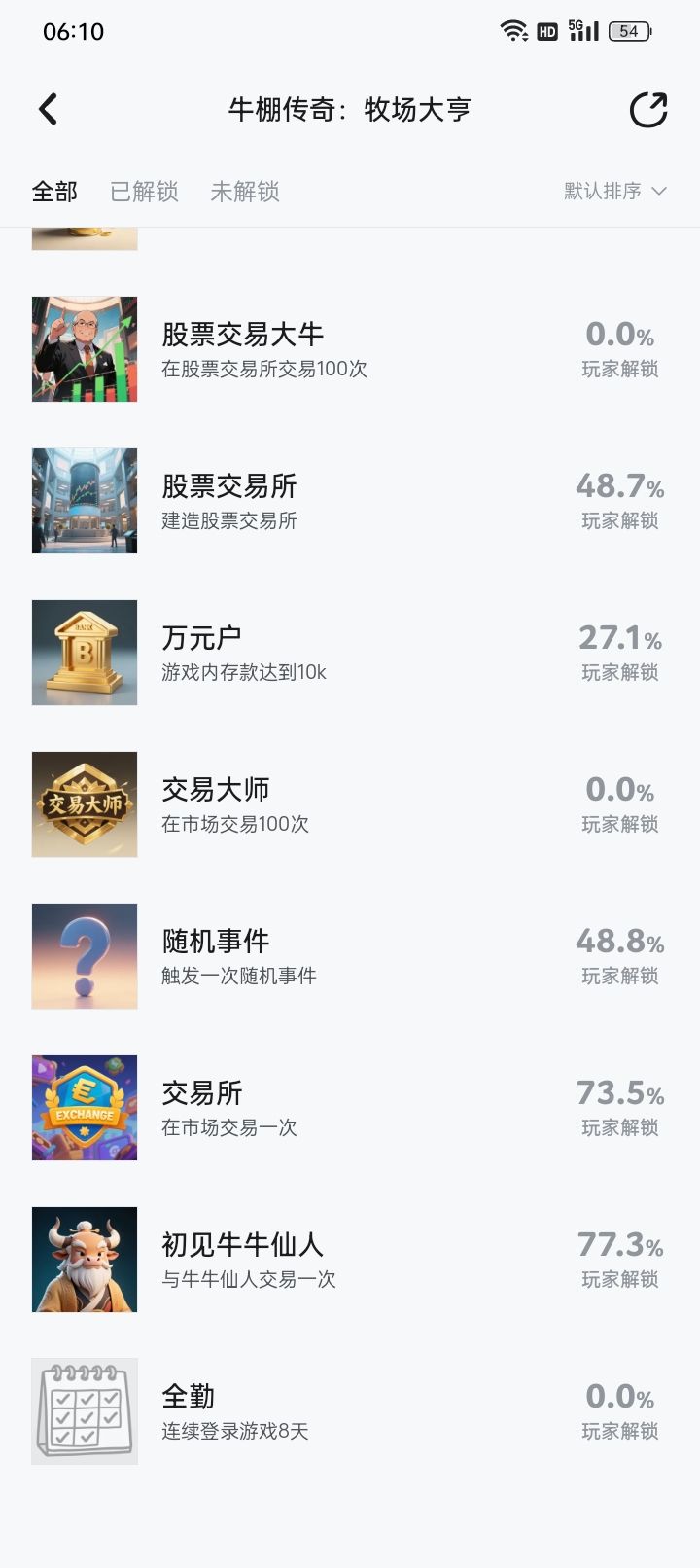The width and height of the screenshot is (700, 1568).
Task: Go back from the achievements page
Action: (x=49, y=109)
